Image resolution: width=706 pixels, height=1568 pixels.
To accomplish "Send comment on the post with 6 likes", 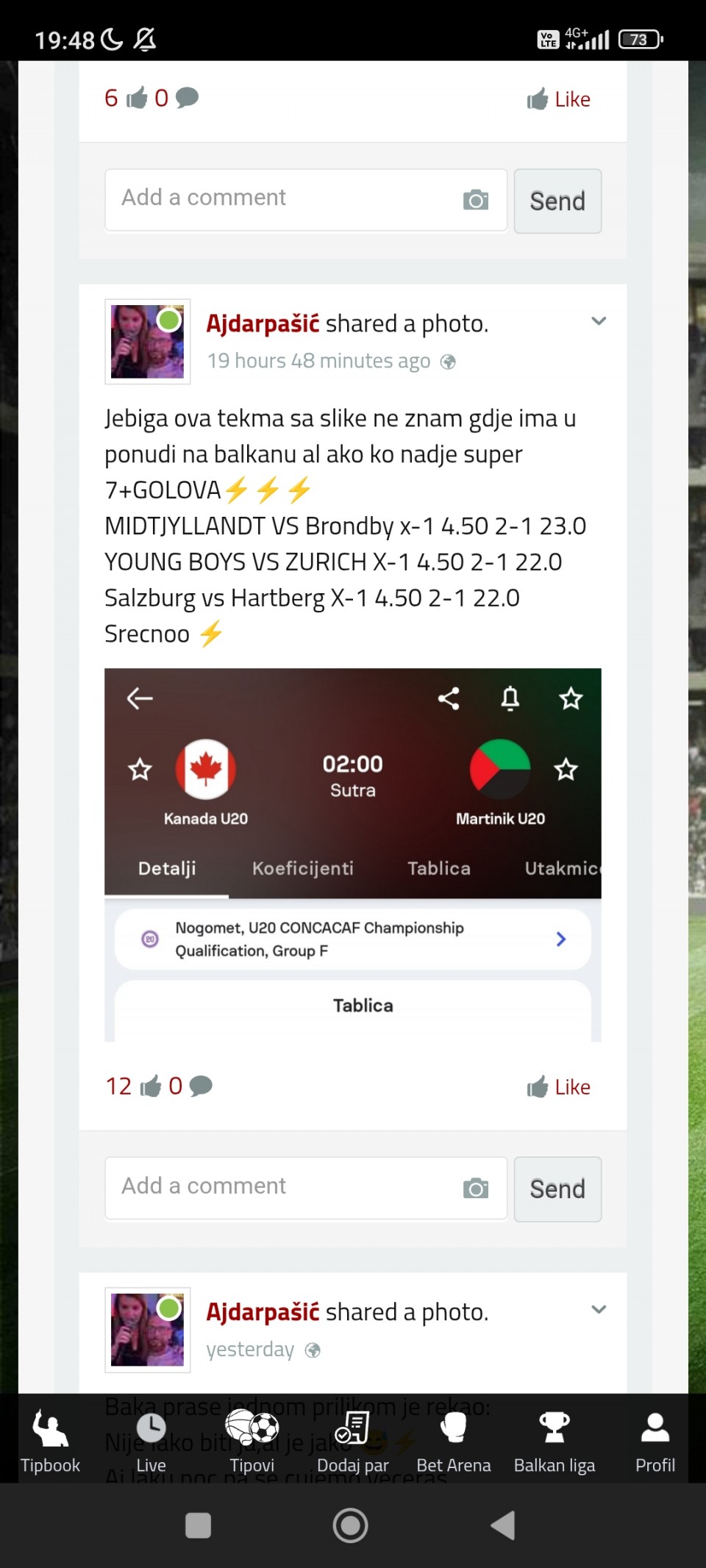I will [557, 201].
